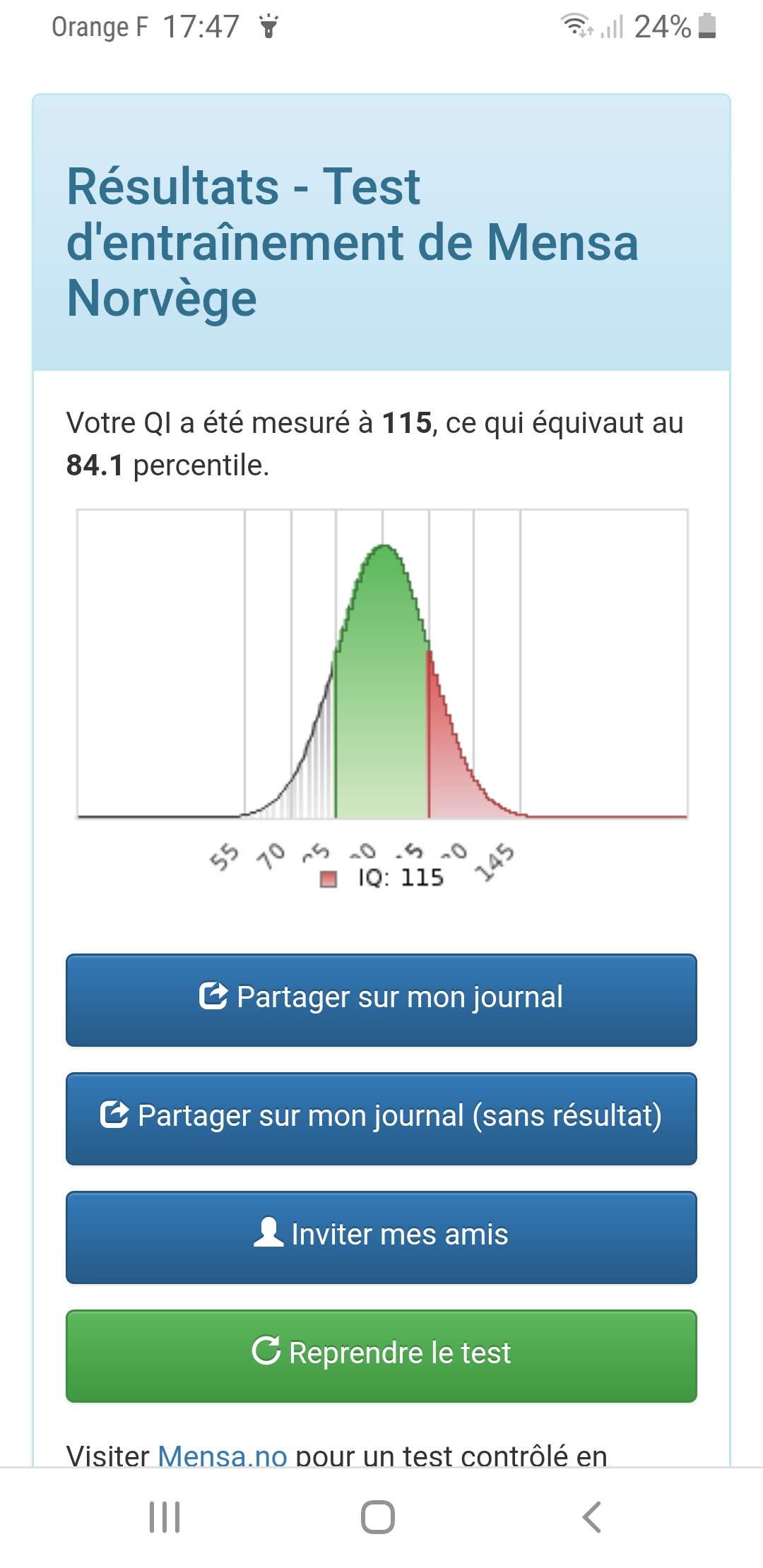Viewport: 763px width, 1568px height.
Task: Tap Partager sur mon journal button
Action: [x=381, y=999]
